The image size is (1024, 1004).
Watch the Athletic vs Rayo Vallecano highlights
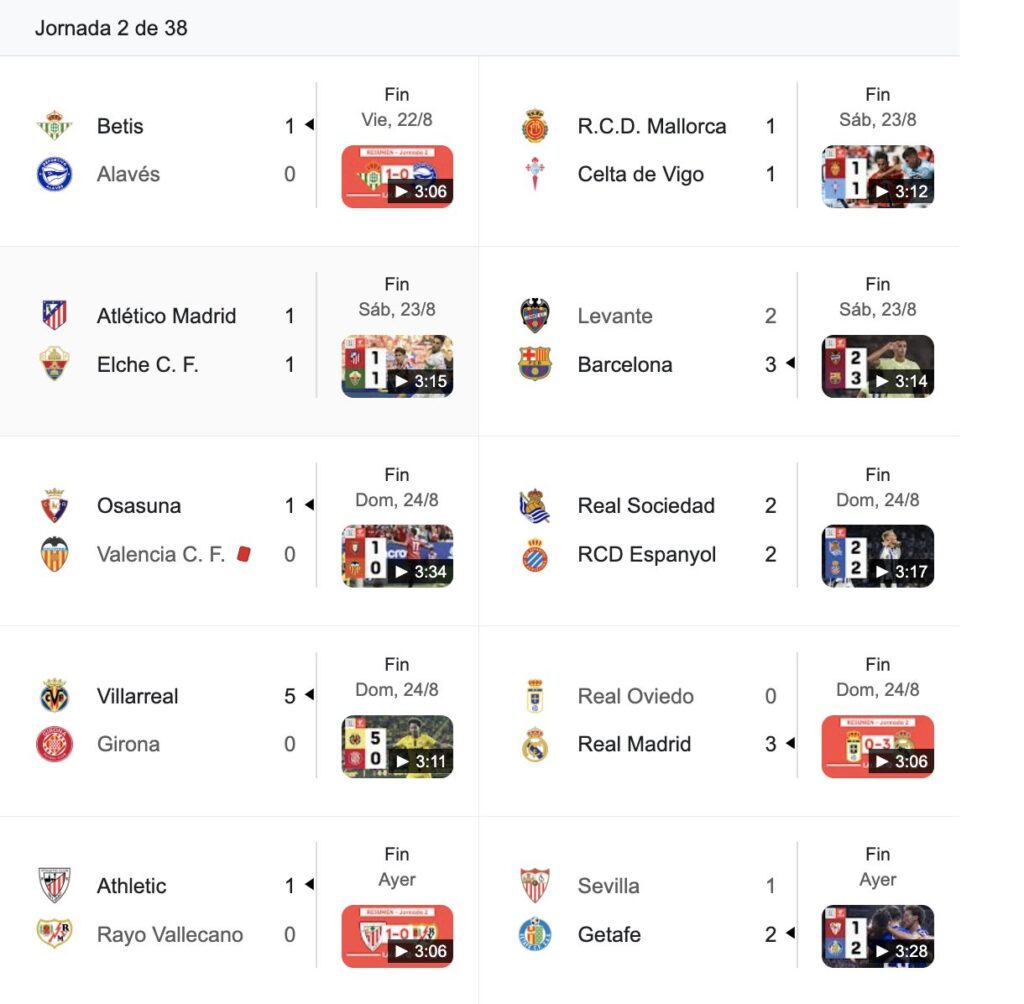(x=397, y=936)
